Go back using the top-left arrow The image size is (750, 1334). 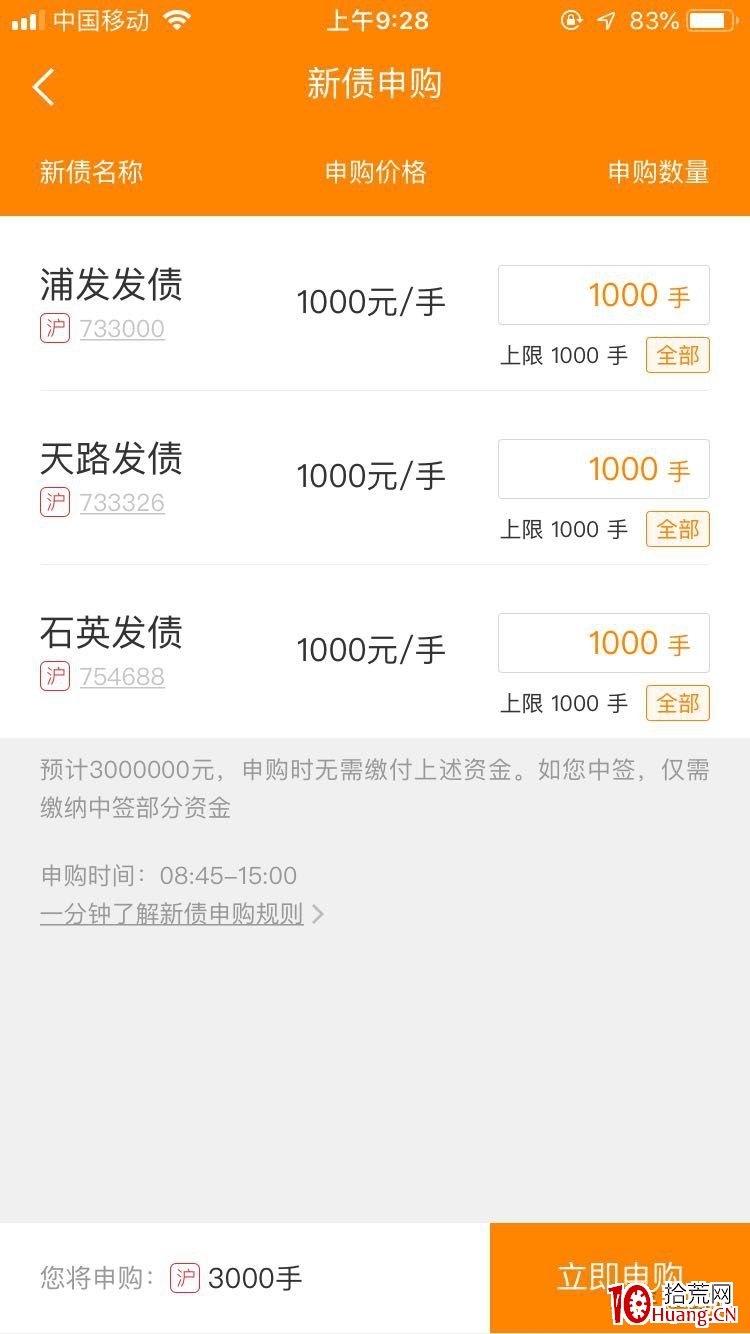(43, 86)
